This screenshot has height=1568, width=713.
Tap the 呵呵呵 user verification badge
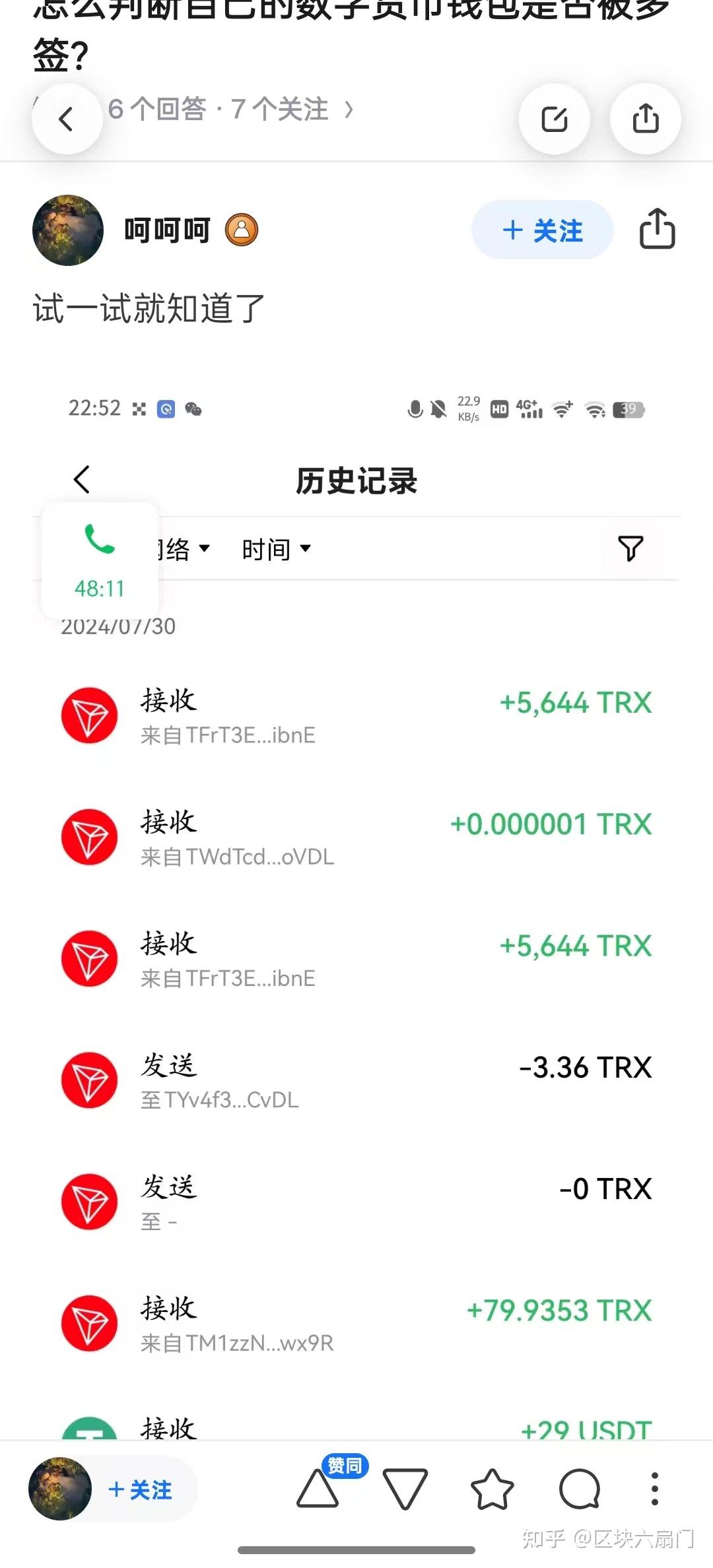pos(242,230)
